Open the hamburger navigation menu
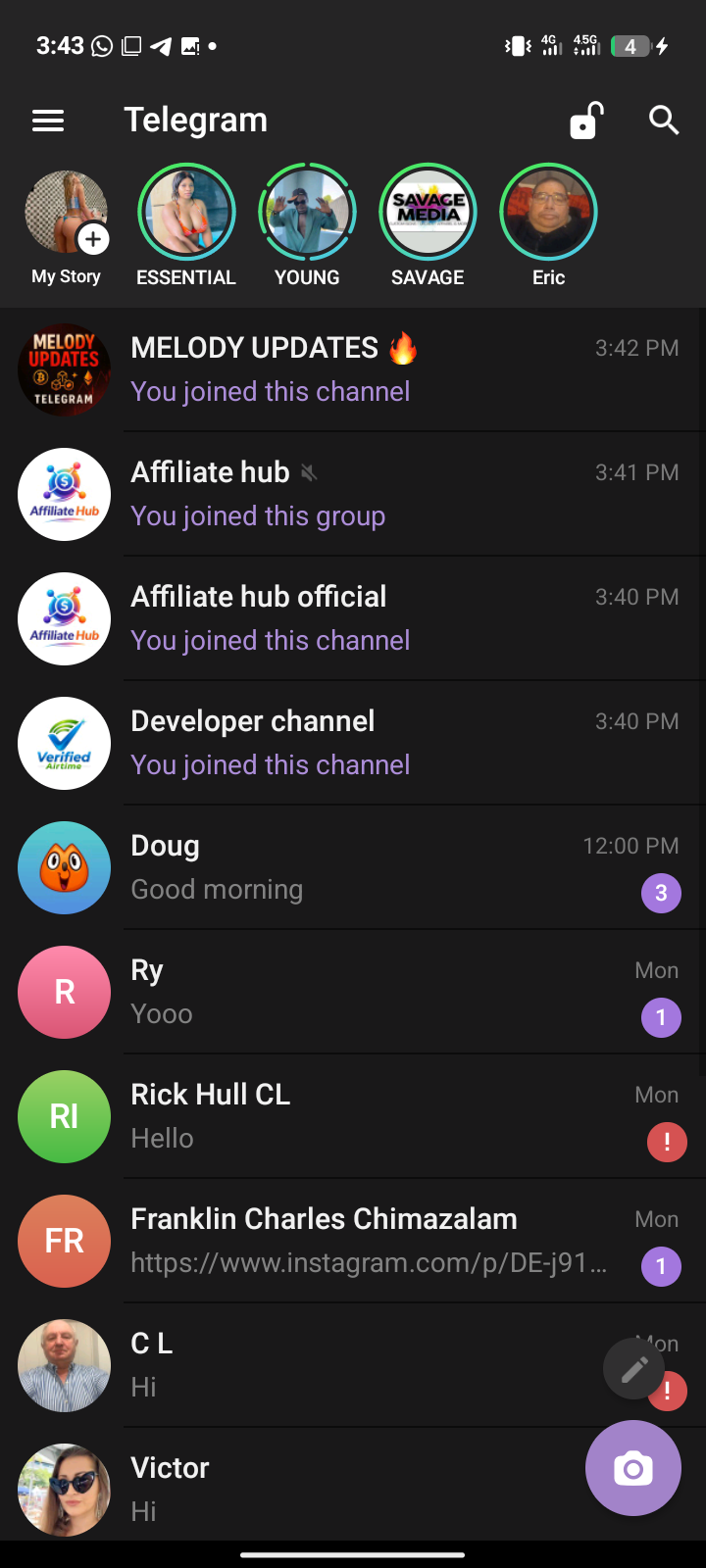The height and width of the screenshot is (1568, 706). pos(48,121)
